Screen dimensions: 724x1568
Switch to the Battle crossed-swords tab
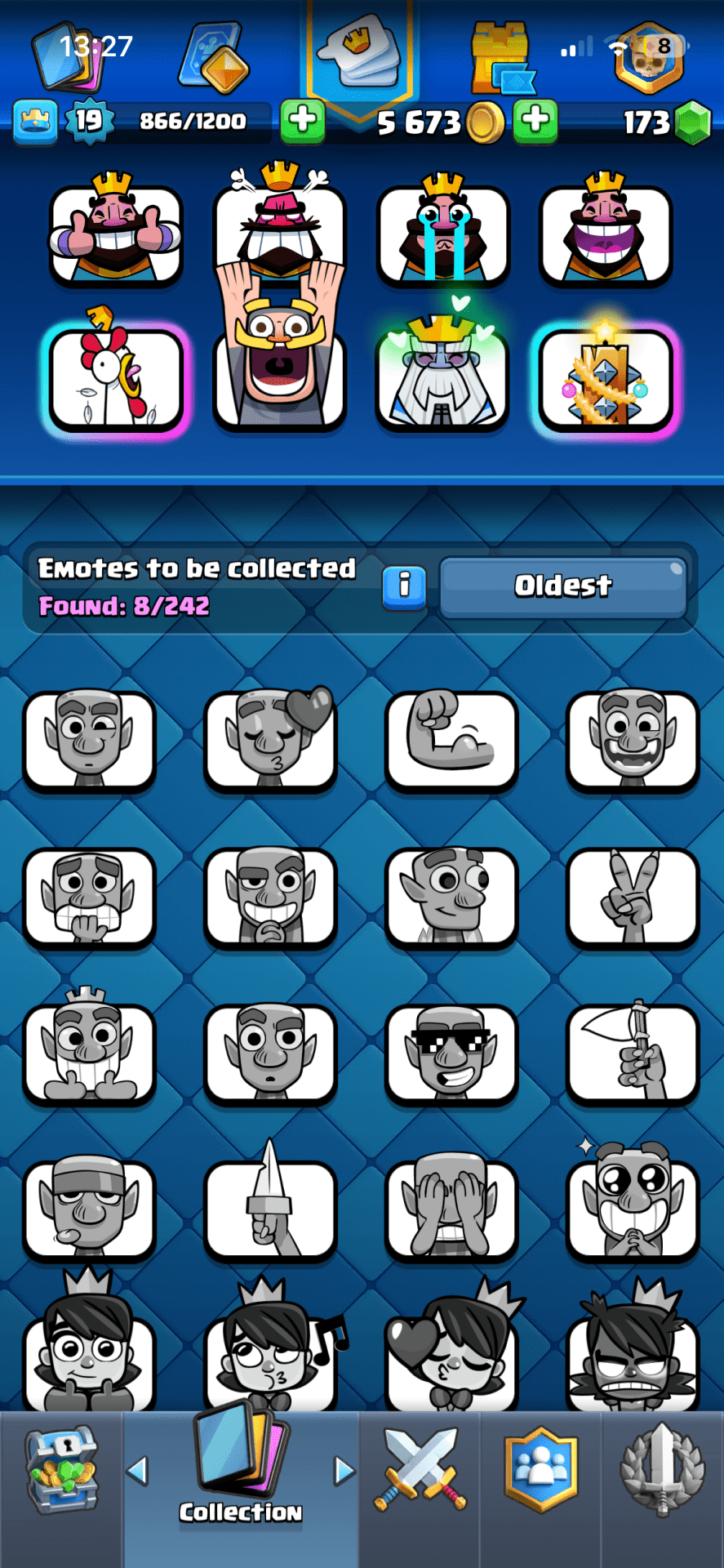(420, 1470)
